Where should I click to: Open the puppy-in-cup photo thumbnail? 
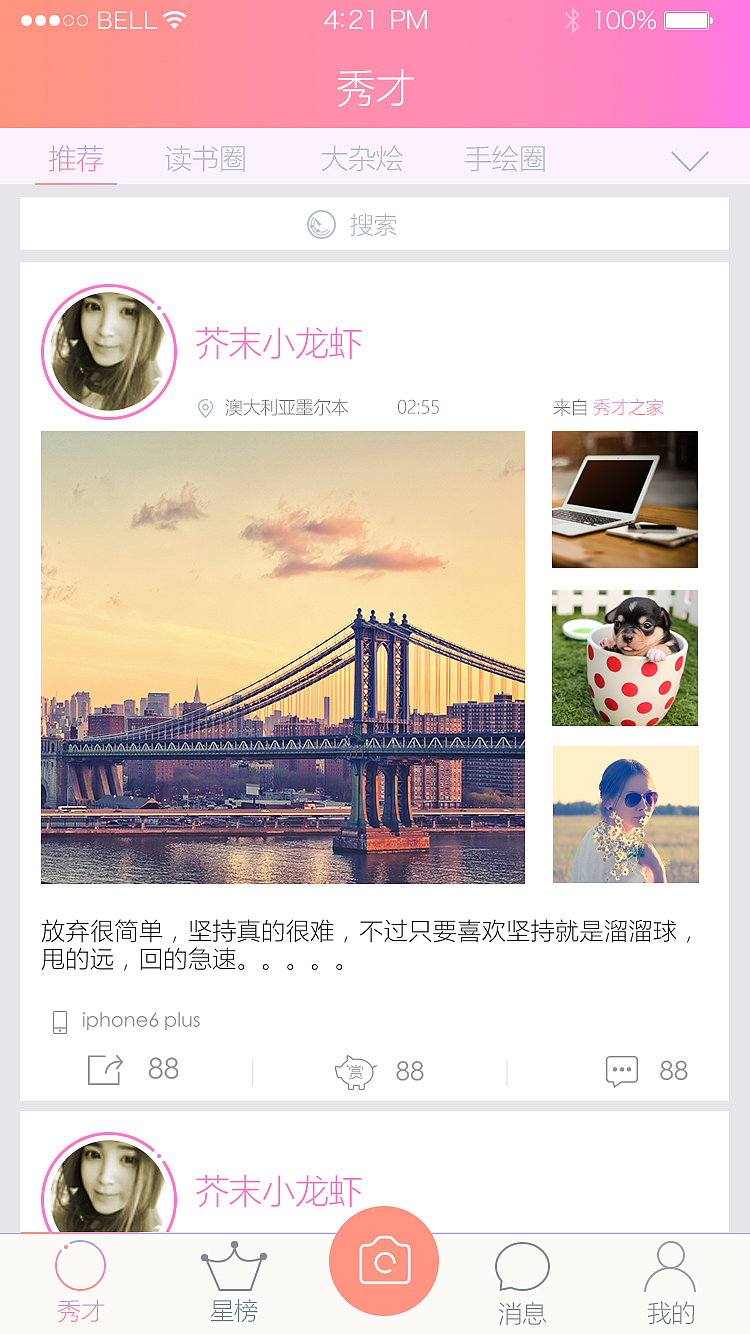(624, 657)
